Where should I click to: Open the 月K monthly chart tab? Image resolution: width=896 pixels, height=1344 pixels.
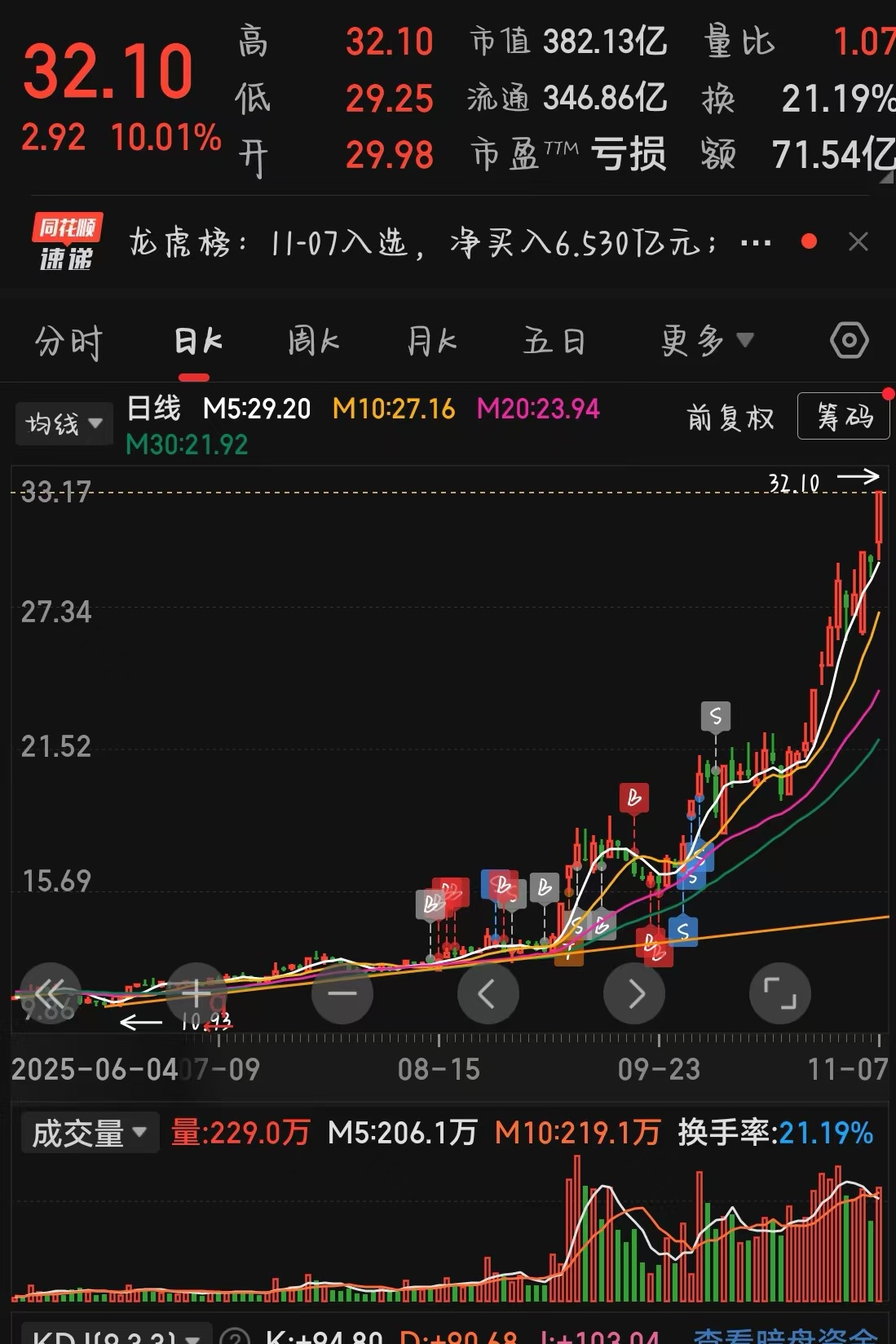pyautogui.click(x=432, y=341)
